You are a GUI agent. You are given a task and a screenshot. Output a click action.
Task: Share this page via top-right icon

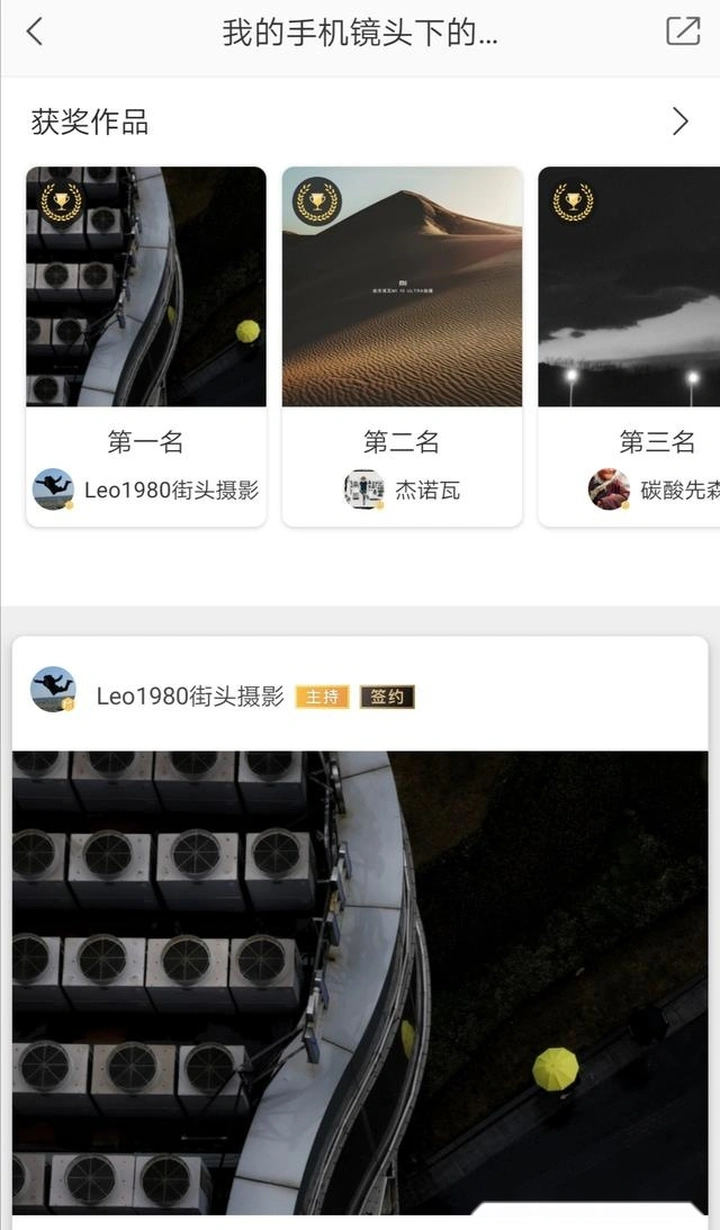pos(683,31)
